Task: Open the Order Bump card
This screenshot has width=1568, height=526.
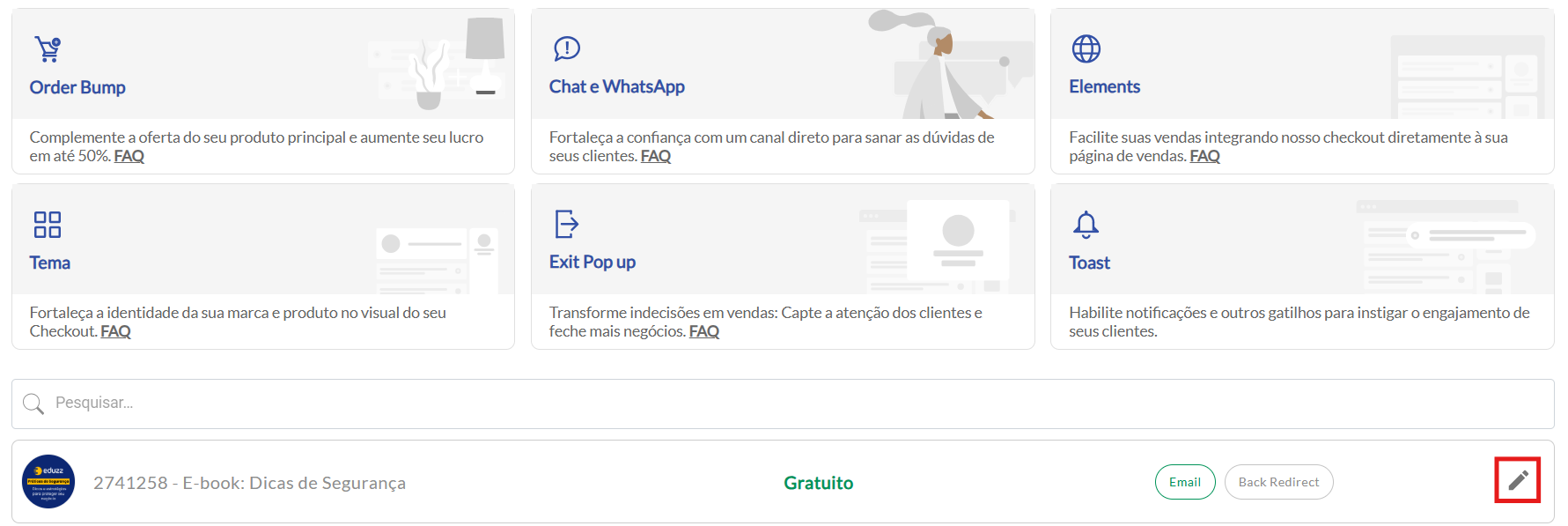Action: click(x=77, y=87)
